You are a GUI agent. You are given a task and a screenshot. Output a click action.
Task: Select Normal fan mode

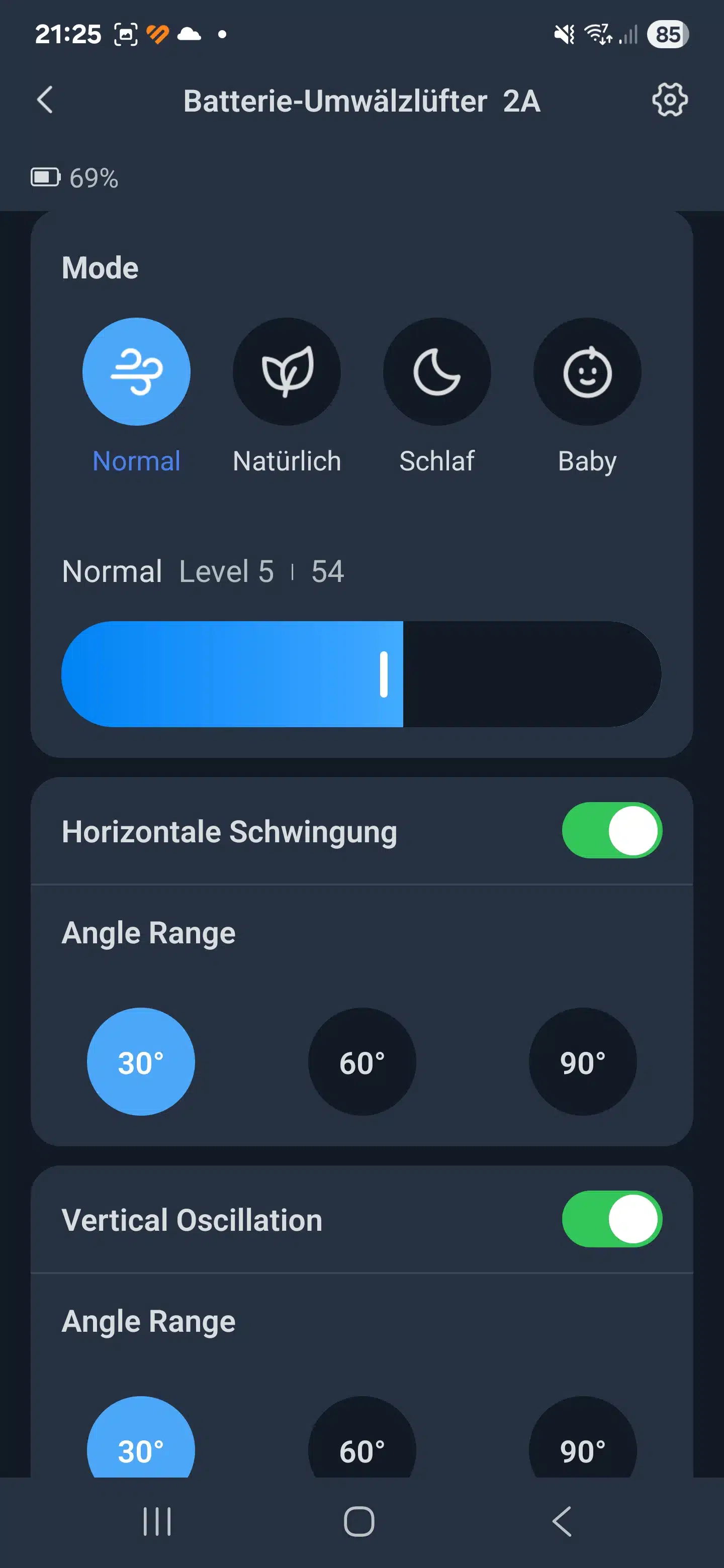(136, 372)
